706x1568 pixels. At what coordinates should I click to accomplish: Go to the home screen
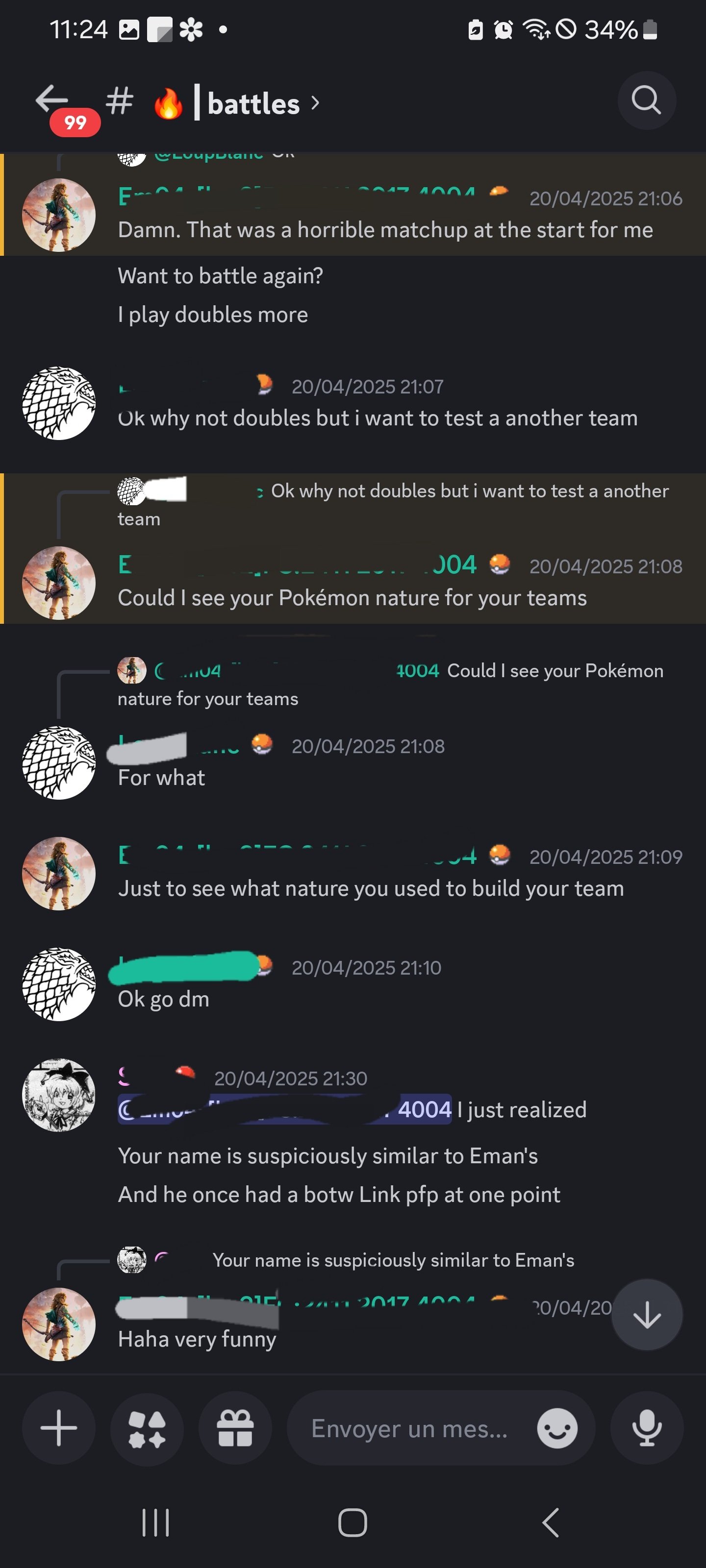[353, 1523]
